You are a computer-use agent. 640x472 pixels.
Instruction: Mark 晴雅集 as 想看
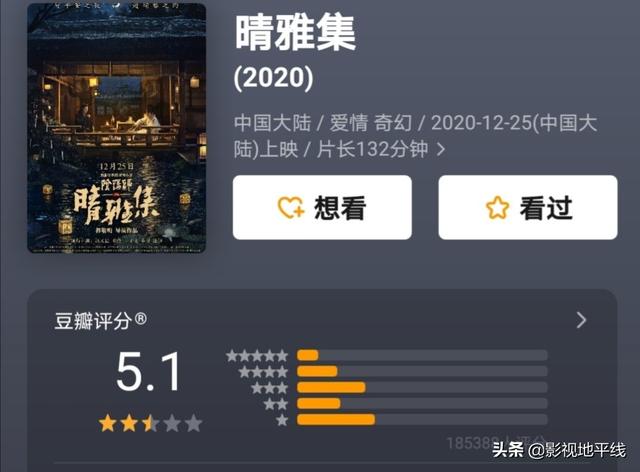pyautogui.click(x=322, y=207)
